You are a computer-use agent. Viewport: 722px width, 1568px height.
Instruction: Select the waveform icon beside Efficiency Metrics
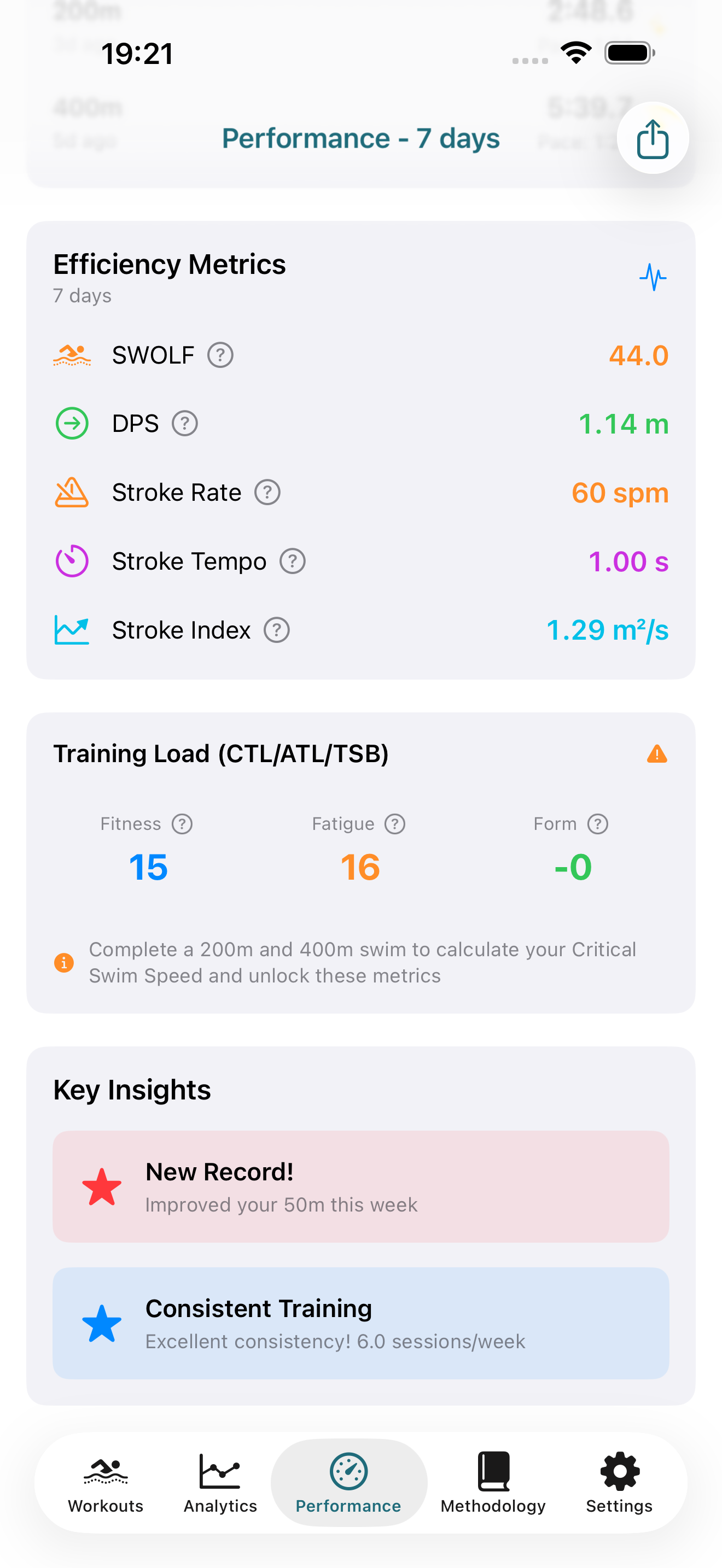pyautogui.click(x=653, y=277)
